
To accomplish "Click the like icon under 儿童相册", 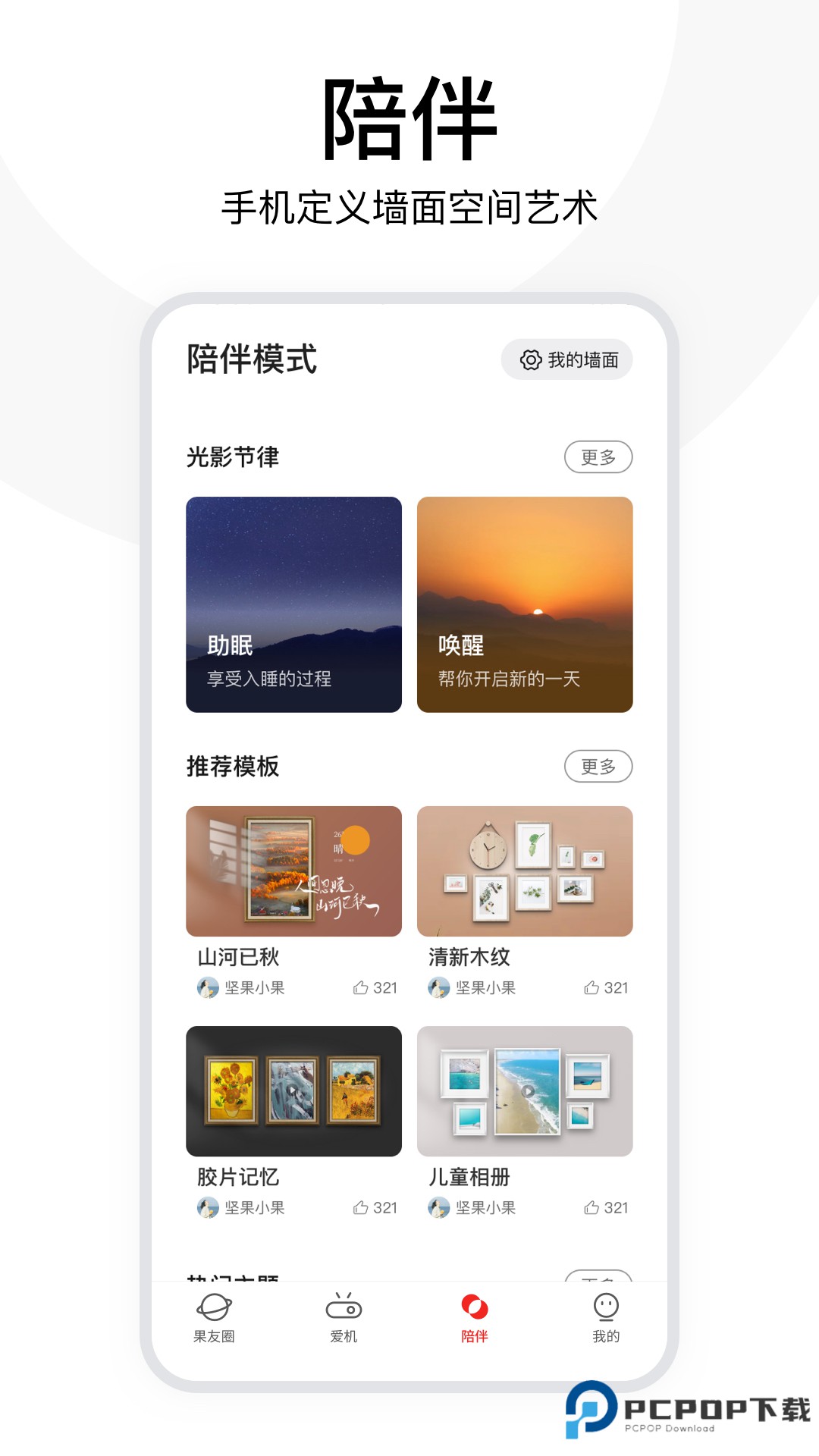I will coord(592,1207).
